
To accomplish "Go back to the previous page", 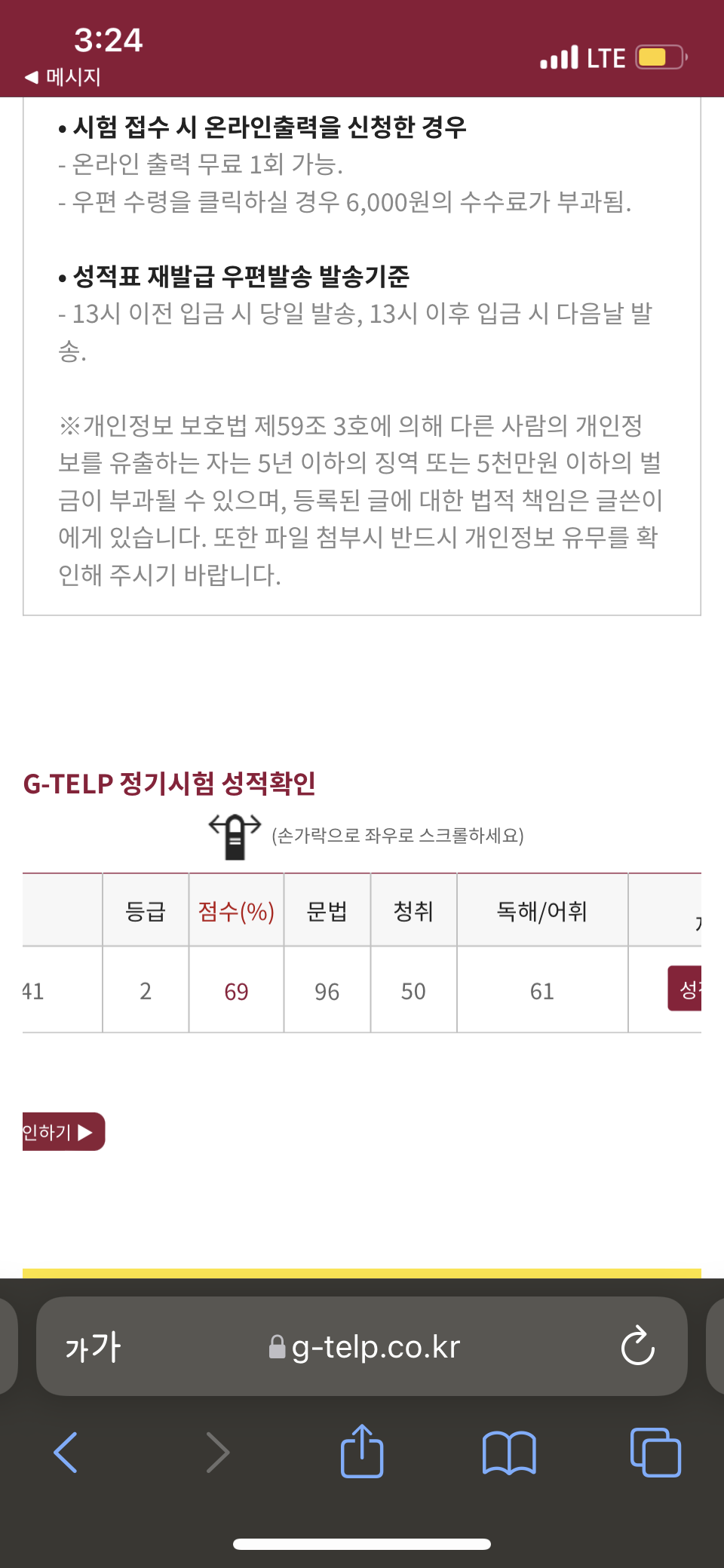I will tap(66, 1452).
